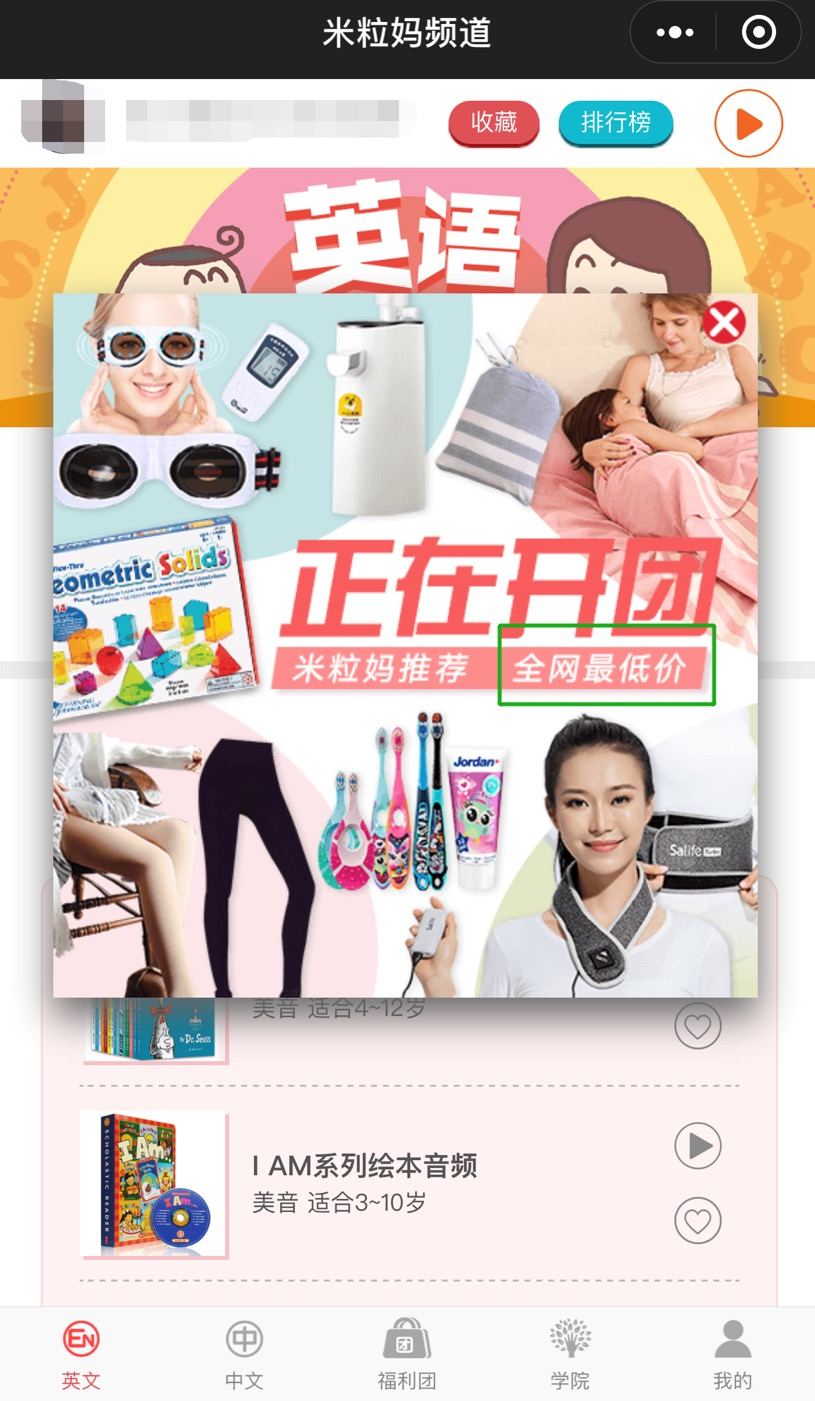Switch to the 中文 tab

pyautogui.click(x=244, y=1355)
